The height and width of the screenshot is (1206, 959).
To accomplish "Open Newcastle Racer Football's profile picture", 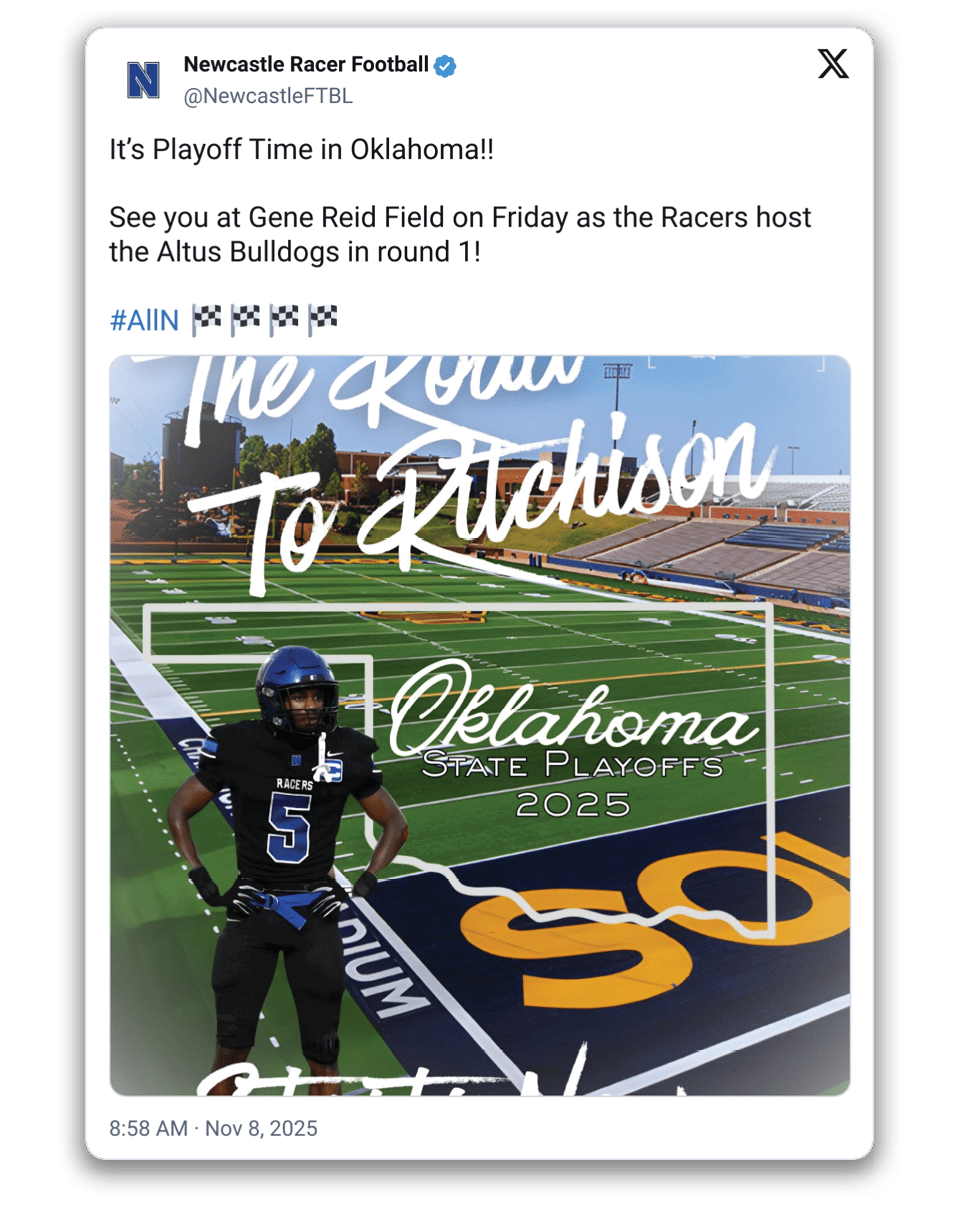I will click(x=144, y=80).
